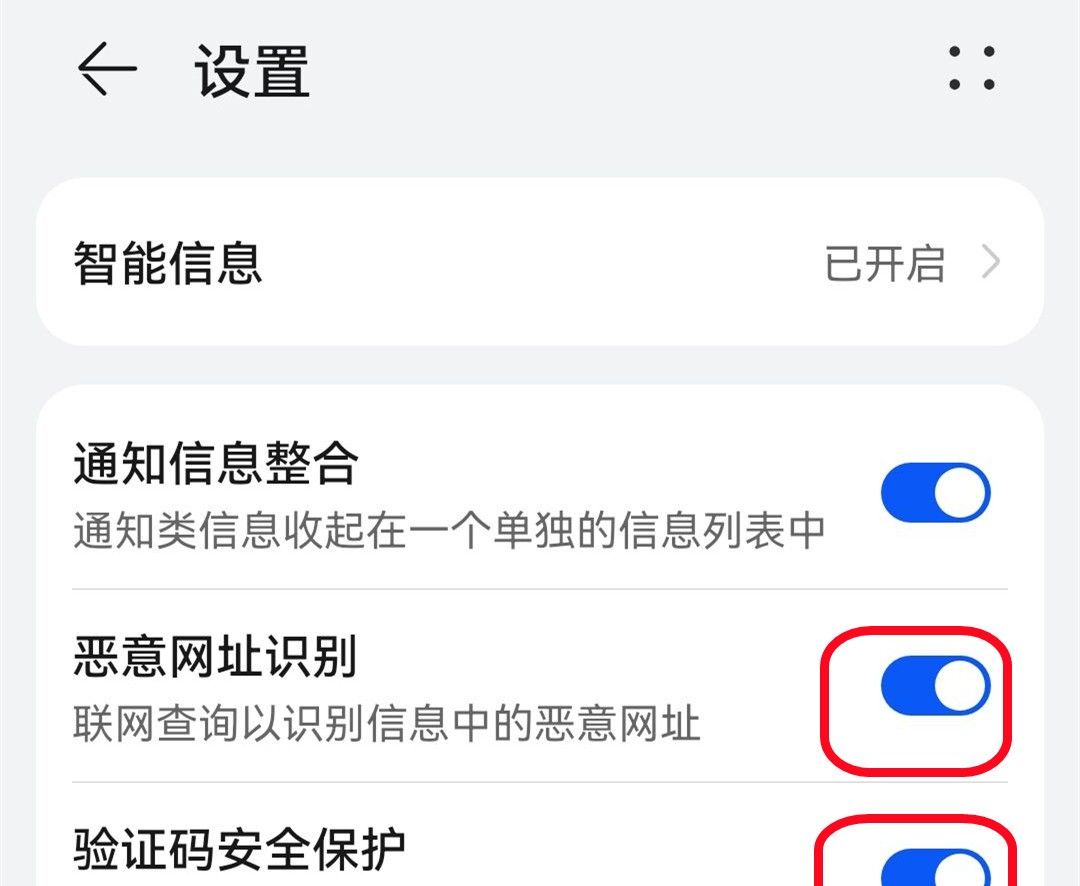Toggle off 验证码安全保护
The height and width of the screenshot is (886, 1080).
935,868
